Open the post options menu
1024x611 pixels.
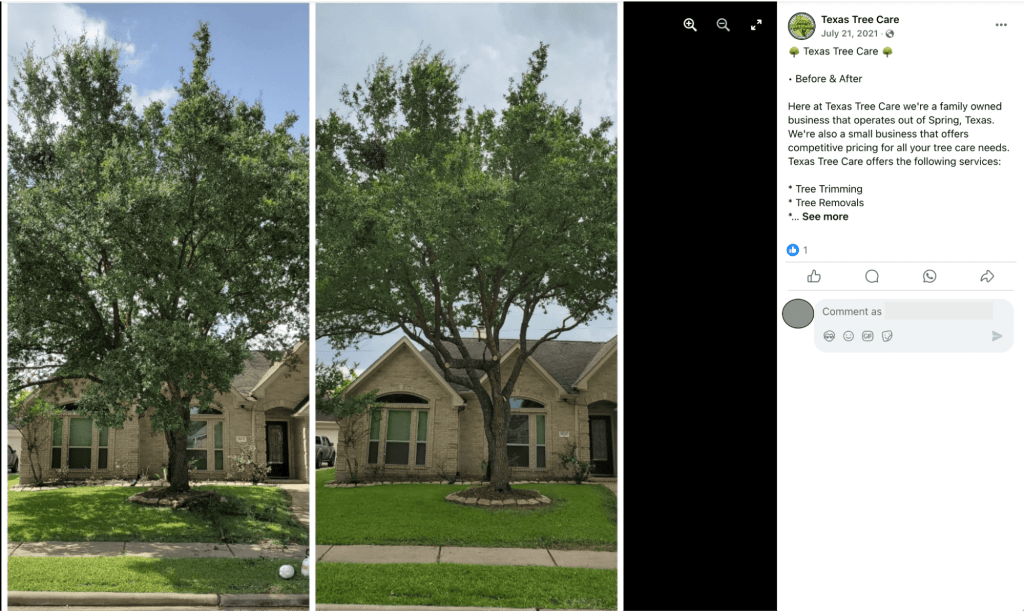[1001, 25]
